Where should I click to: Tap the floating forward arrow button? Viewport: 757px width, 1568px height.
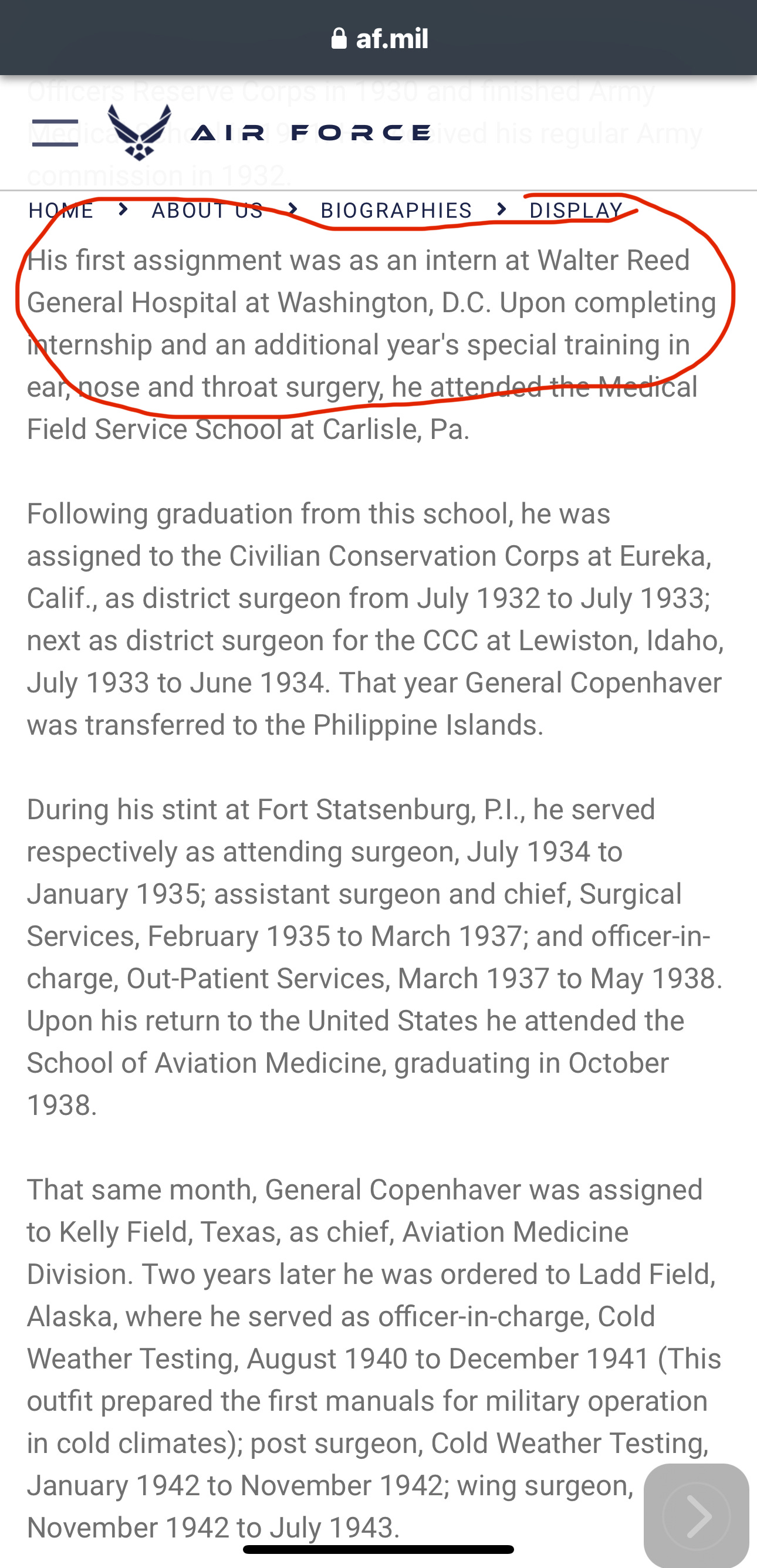pos(696,1516)
